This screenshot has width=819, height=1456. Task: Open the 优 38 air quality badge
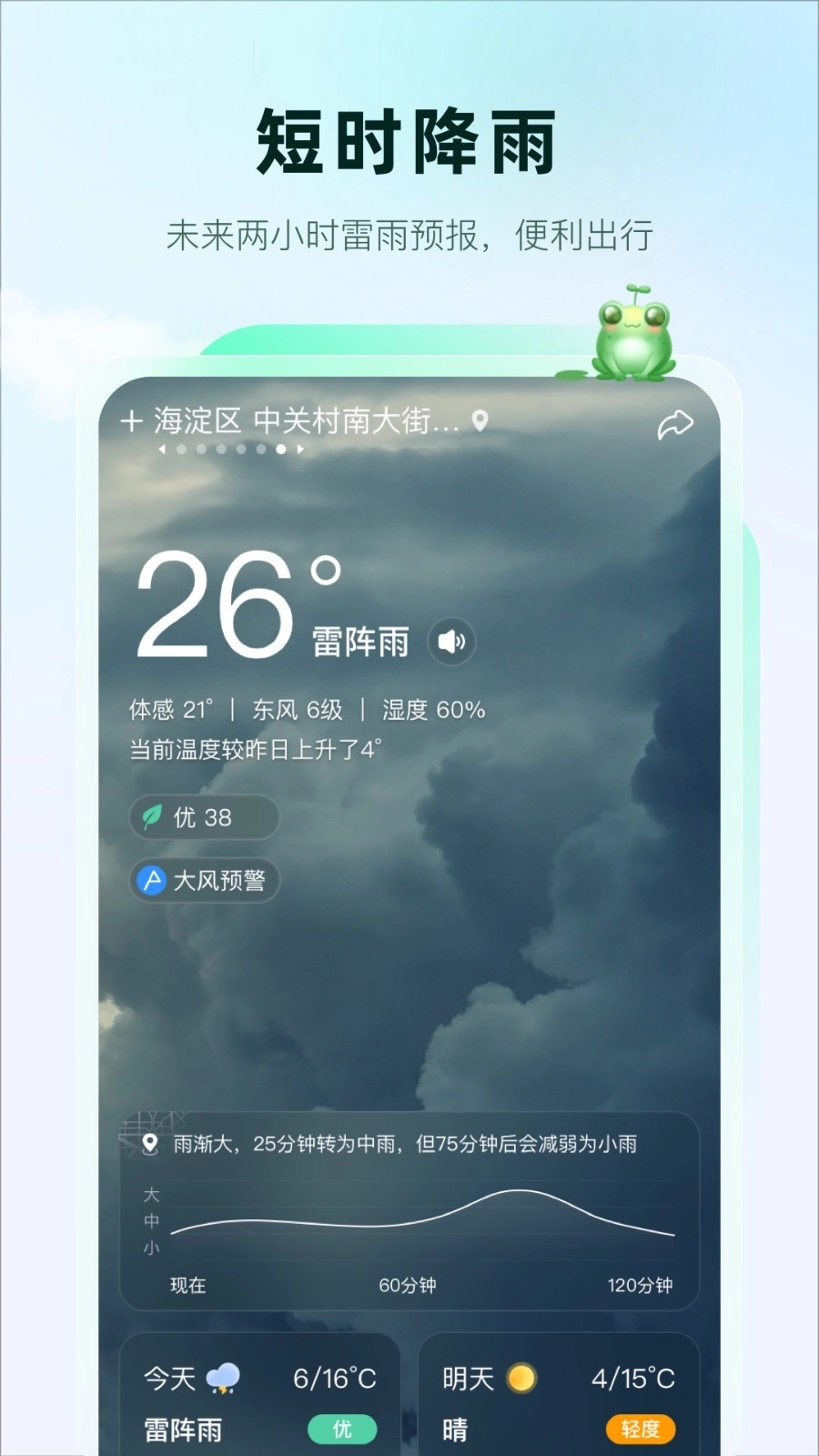pyautogui.click(x=203, y=816)
